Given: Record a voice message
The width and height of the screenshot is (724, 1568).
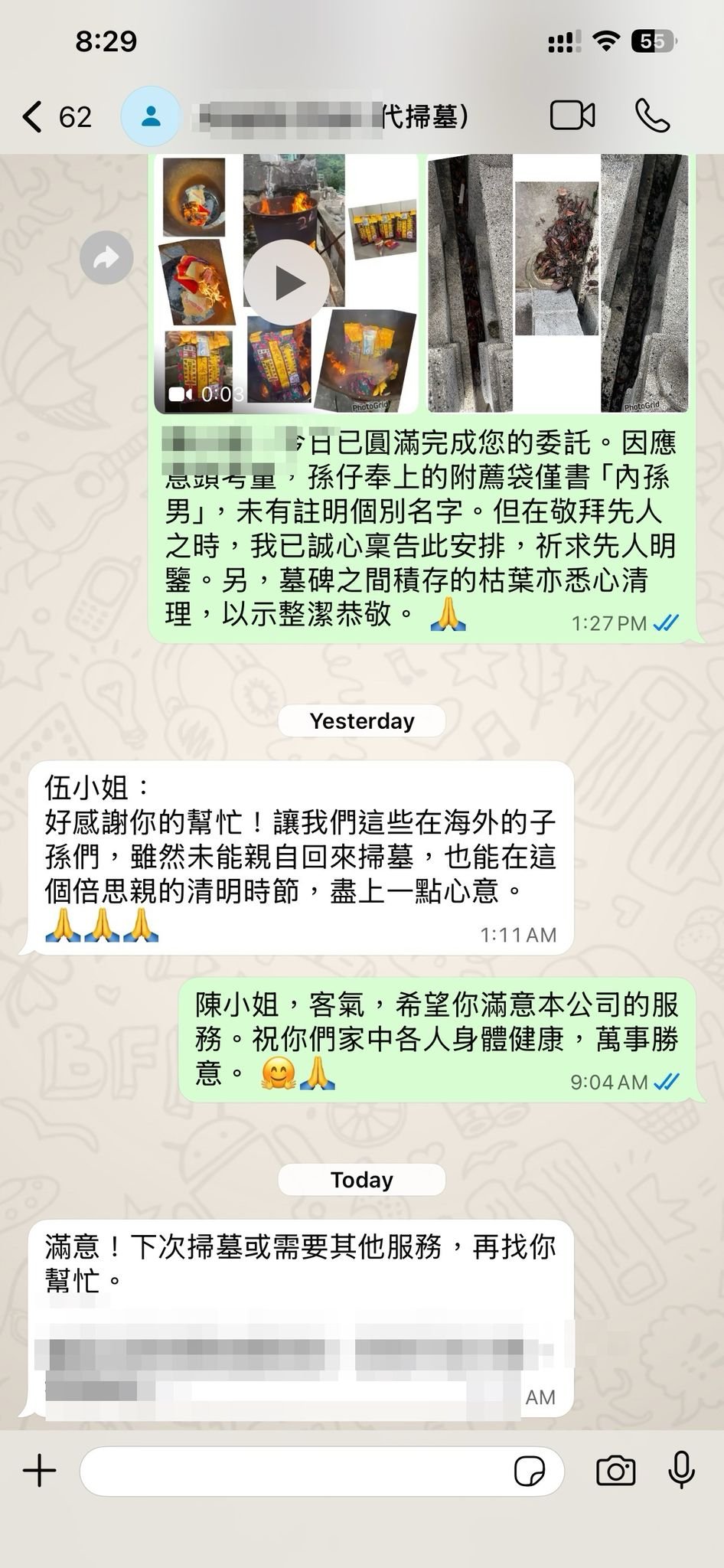Looking at the screenshot, I should (x=681, y=1469).
